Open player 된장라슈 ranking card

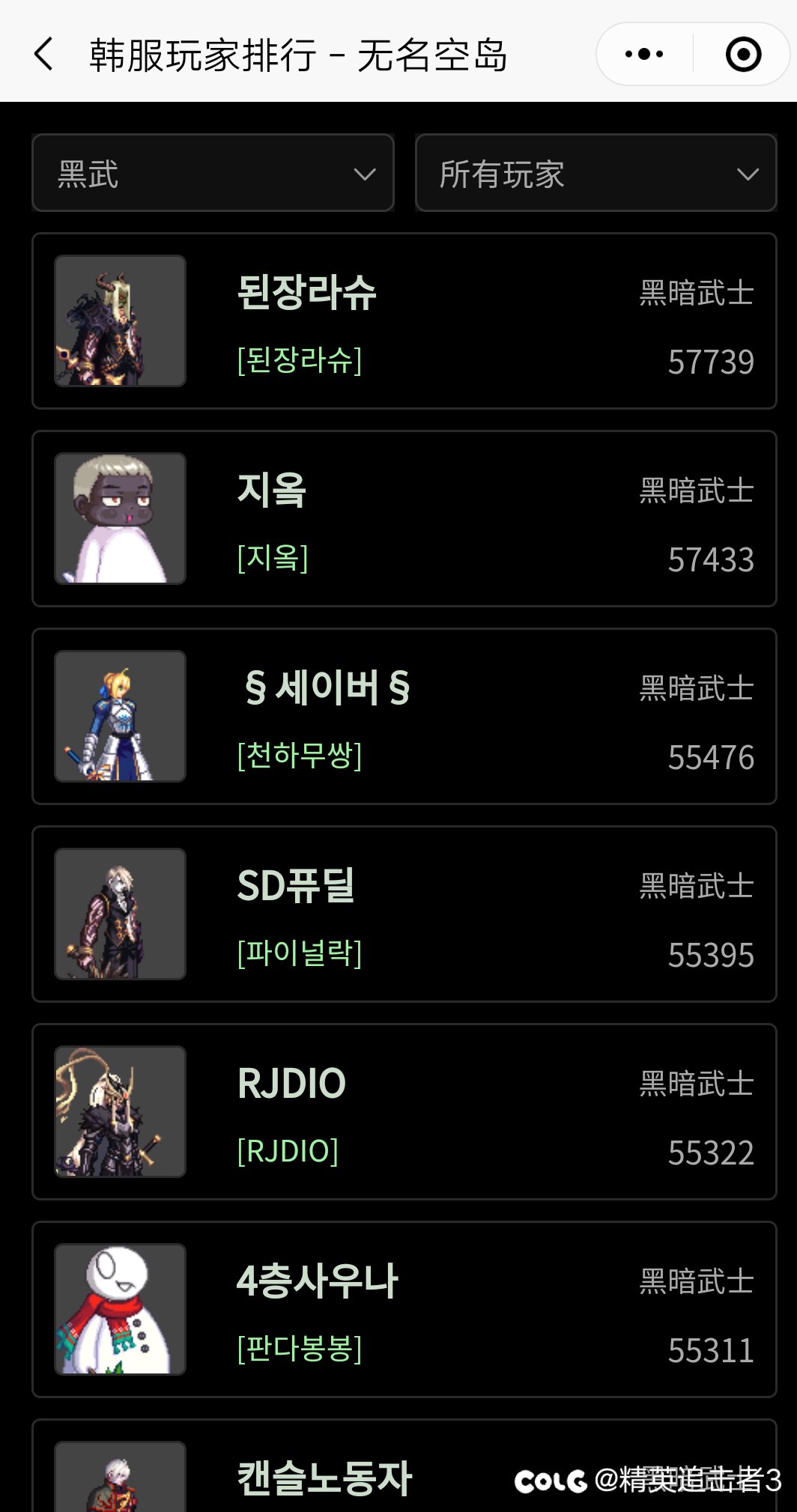coord(404,321)
